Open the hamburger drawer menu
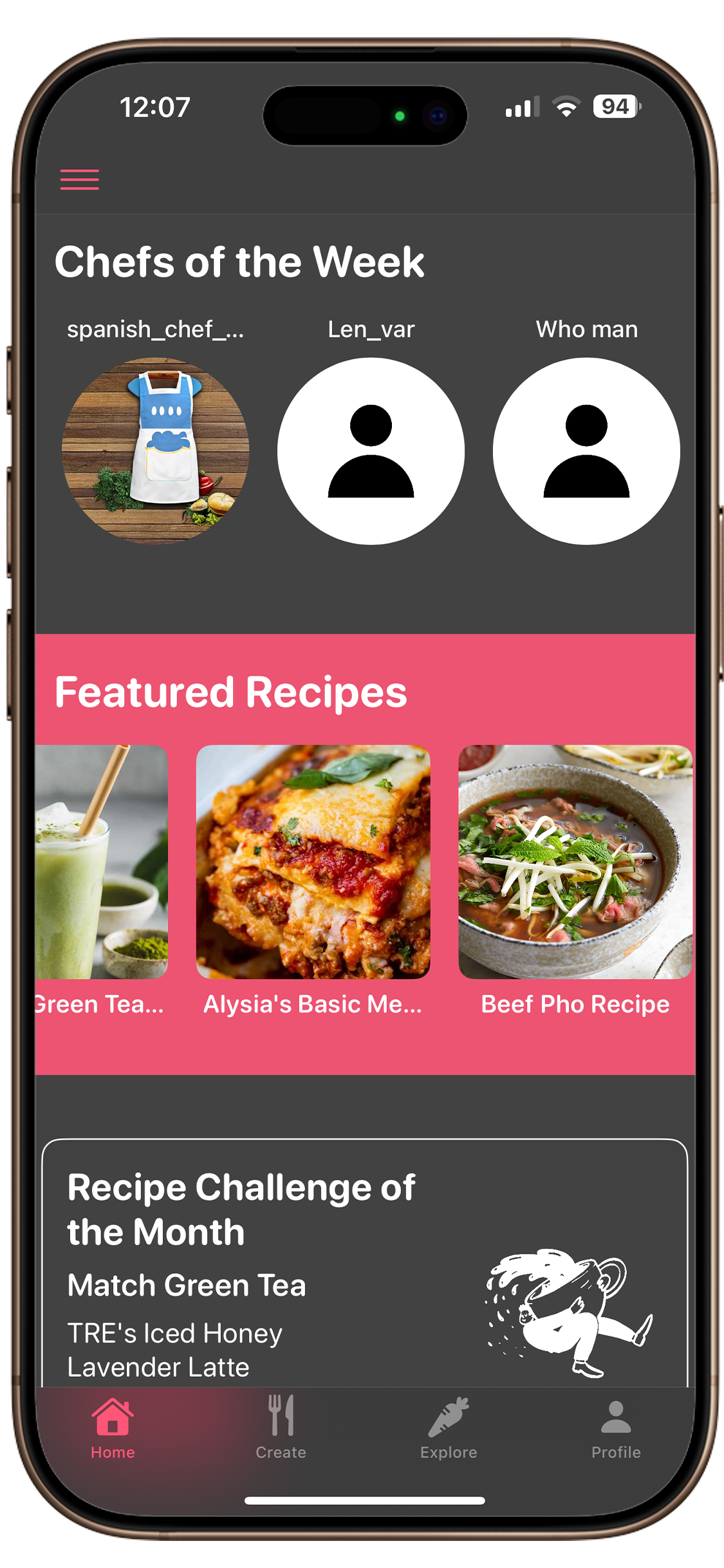724x1568 pixels. 79,180
